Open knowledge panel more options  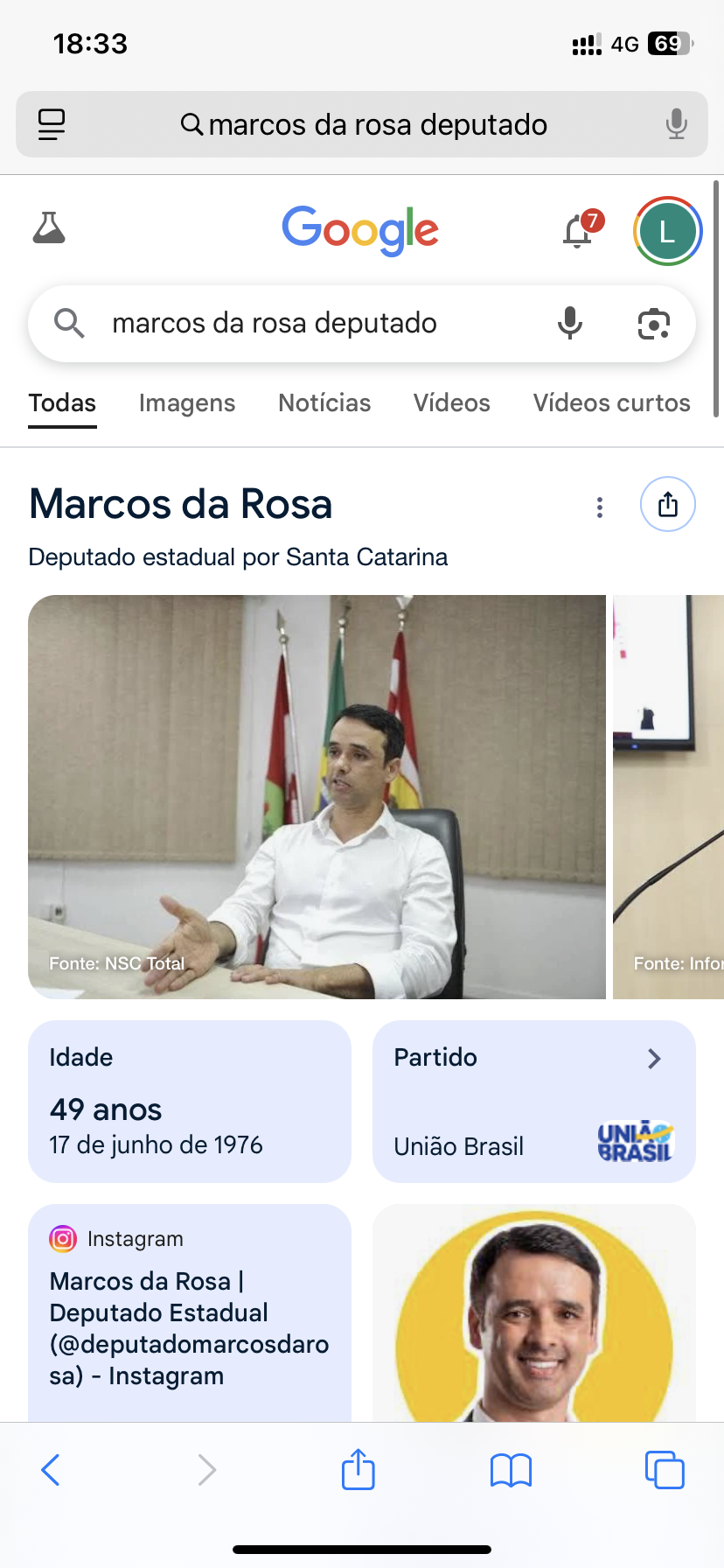pyautogui.click(x=600, y=507)
